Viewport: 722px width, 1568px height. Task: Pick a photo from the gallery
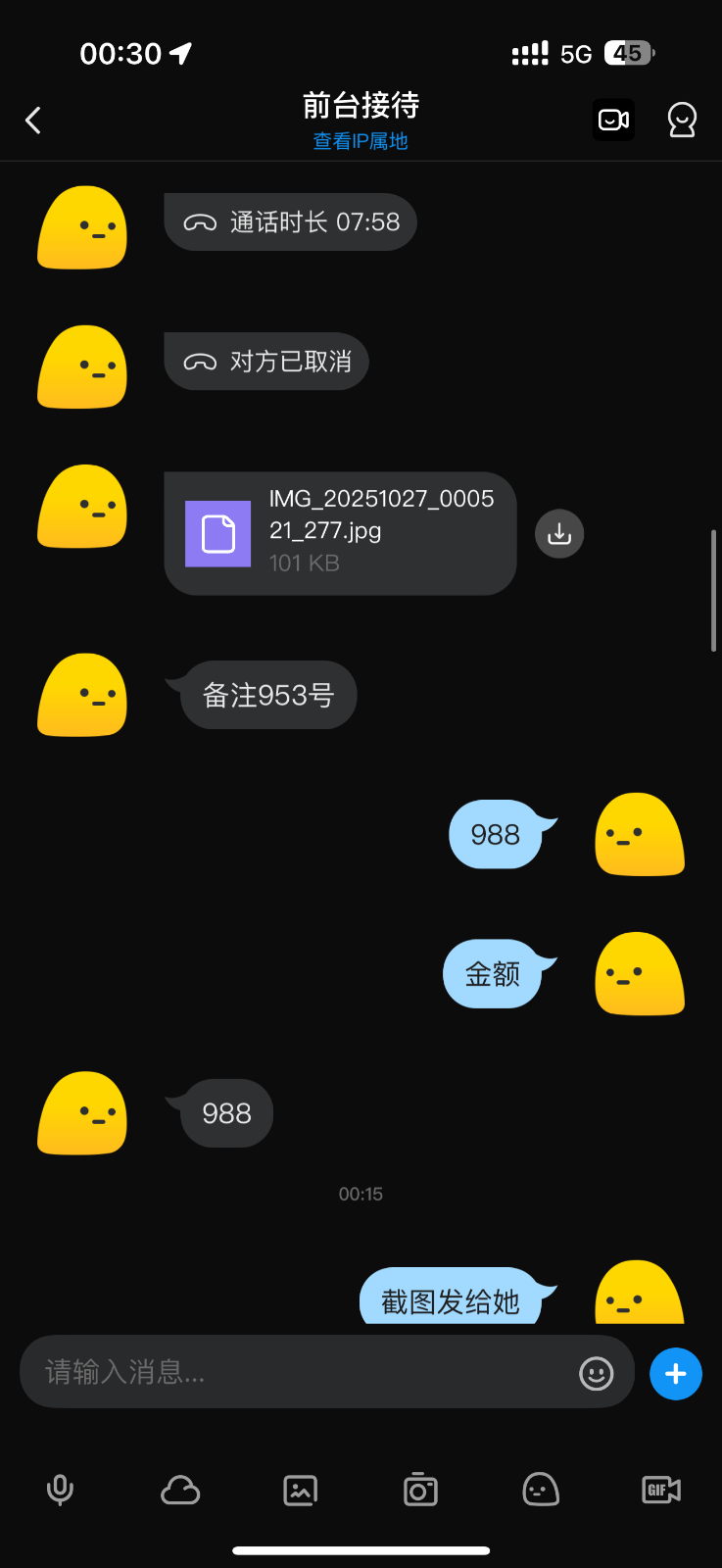pos(300,1490)
